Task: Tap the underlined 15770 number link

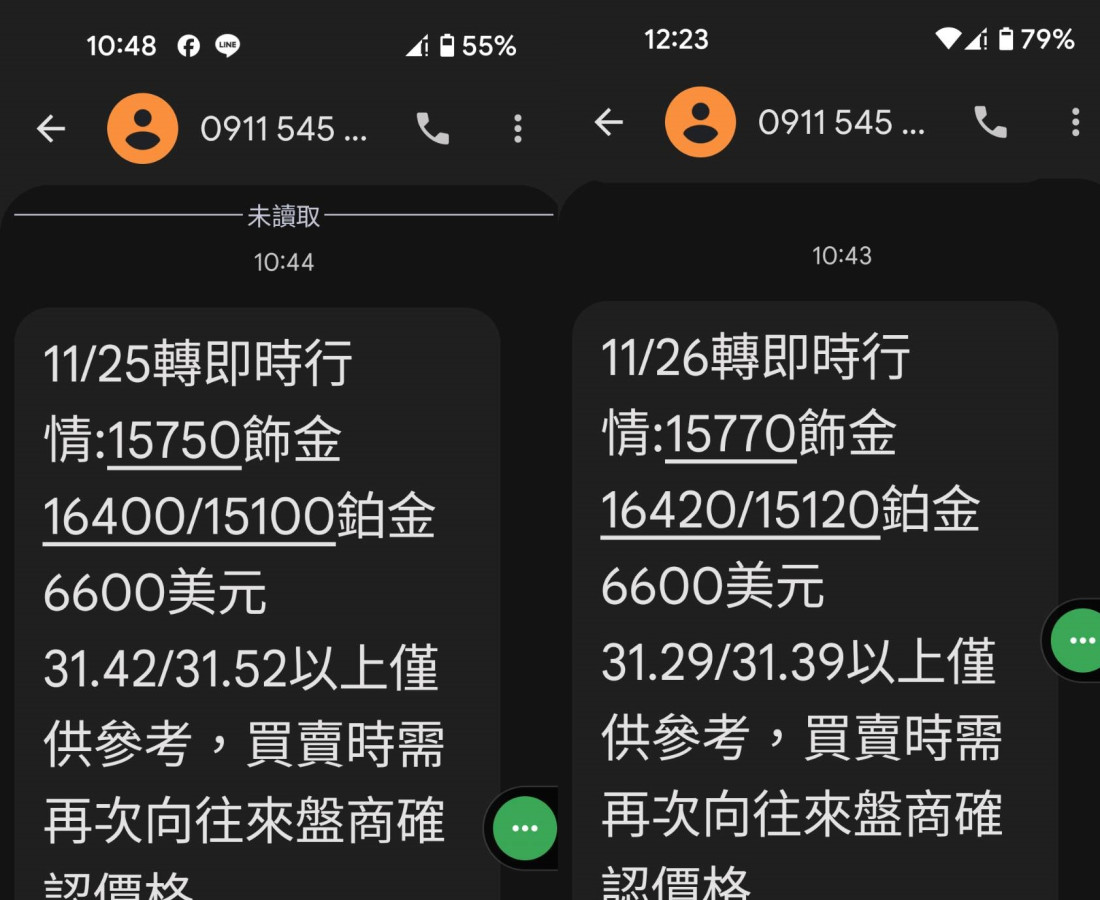Action: click(x=731, y=435)
